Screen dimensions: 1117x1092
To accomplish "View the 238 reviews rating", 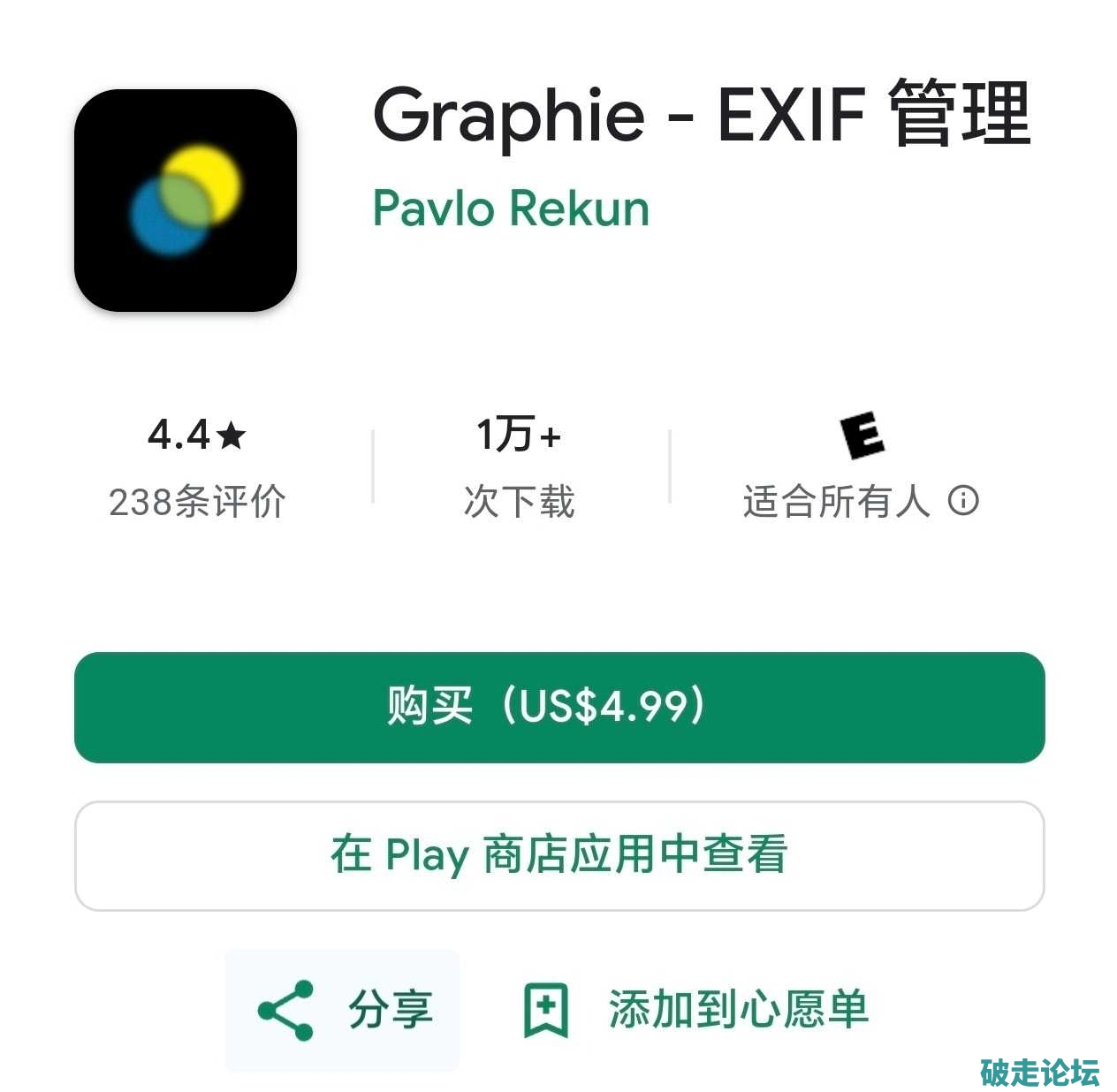I will pos(197,466).
